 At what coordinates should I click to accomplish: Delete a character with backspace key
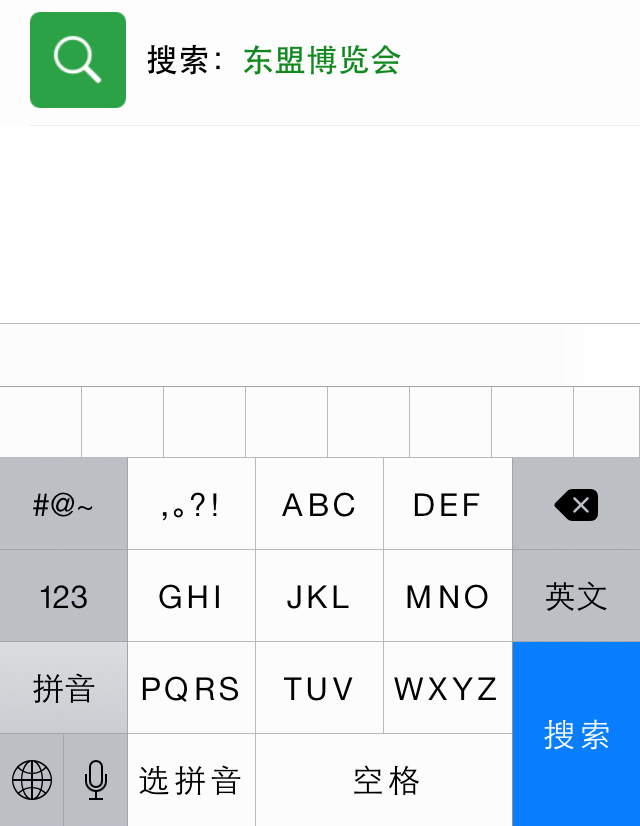click(576, 504)
